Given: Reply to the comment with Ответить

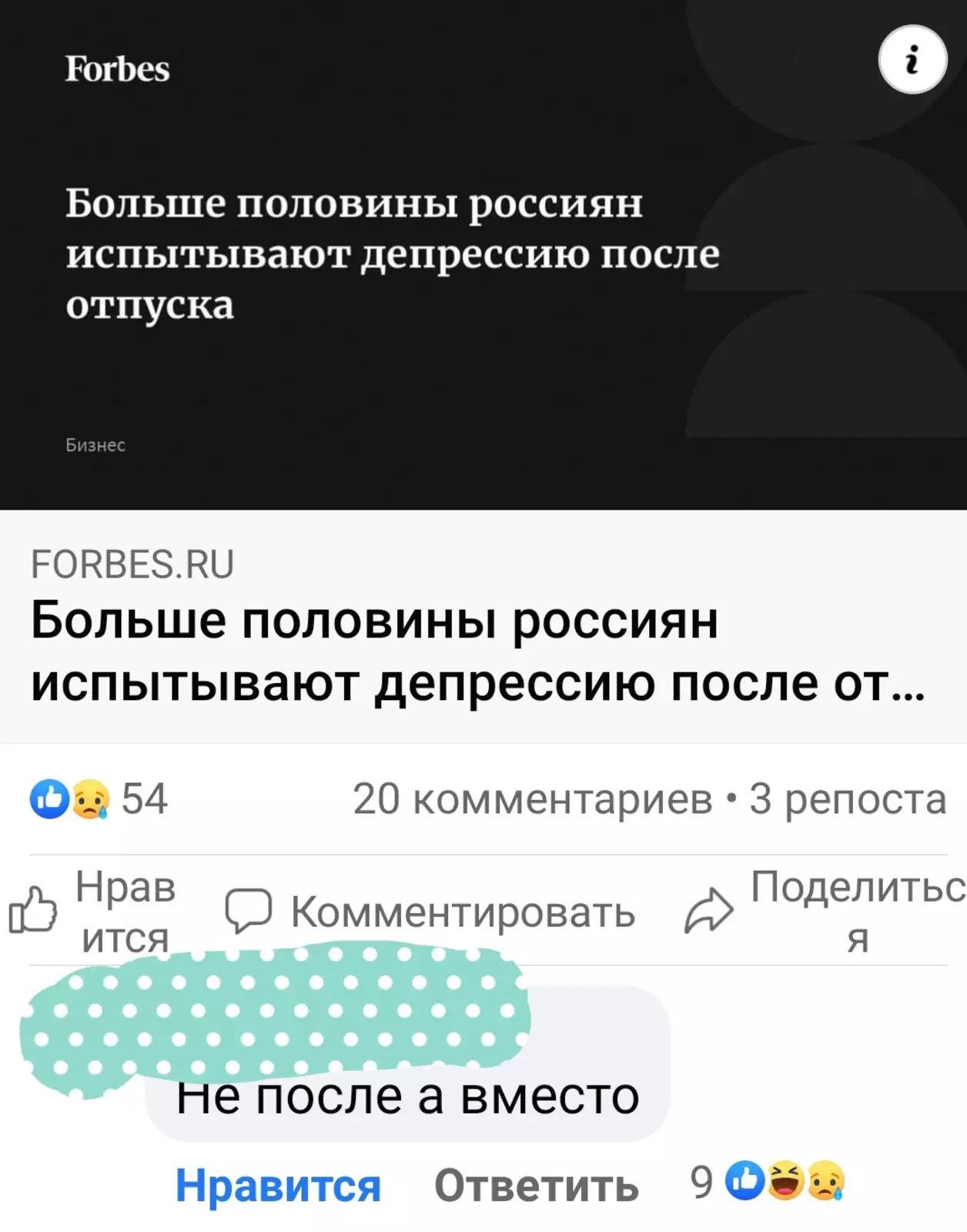Looking at the screenshot, I should 537,1185.
